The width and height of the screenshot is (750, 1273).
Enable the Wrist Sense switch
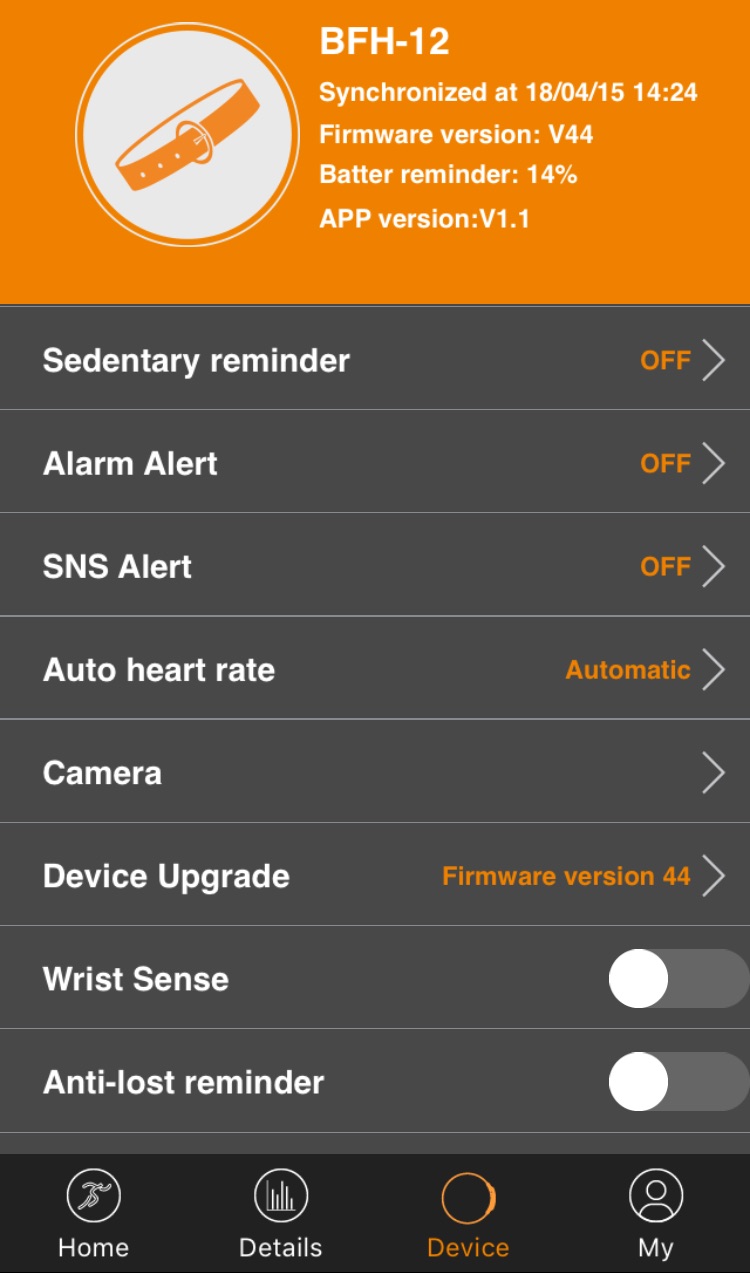(x=678, y=978)
